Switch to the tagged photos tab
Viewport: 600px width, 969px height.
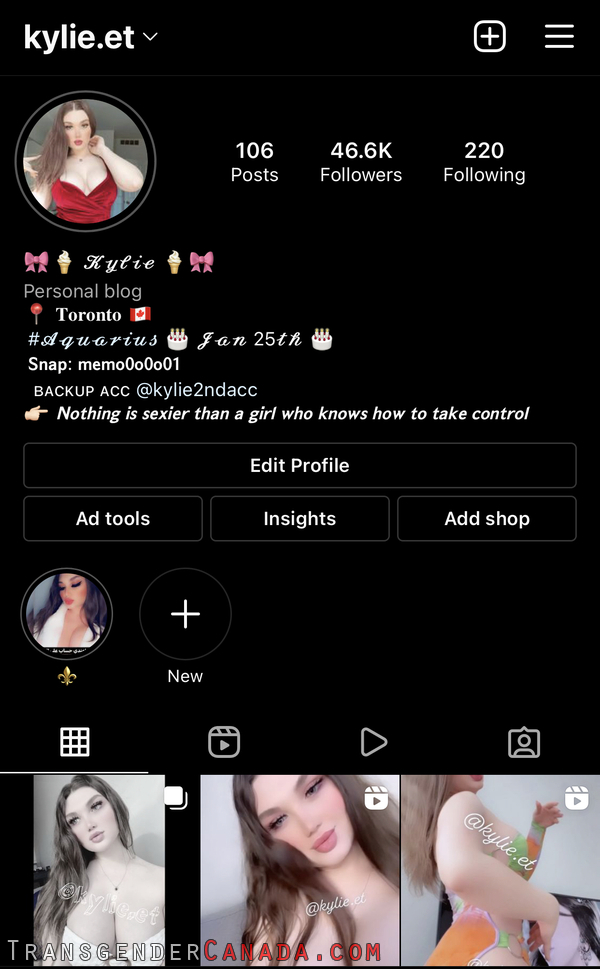(524, 742)
